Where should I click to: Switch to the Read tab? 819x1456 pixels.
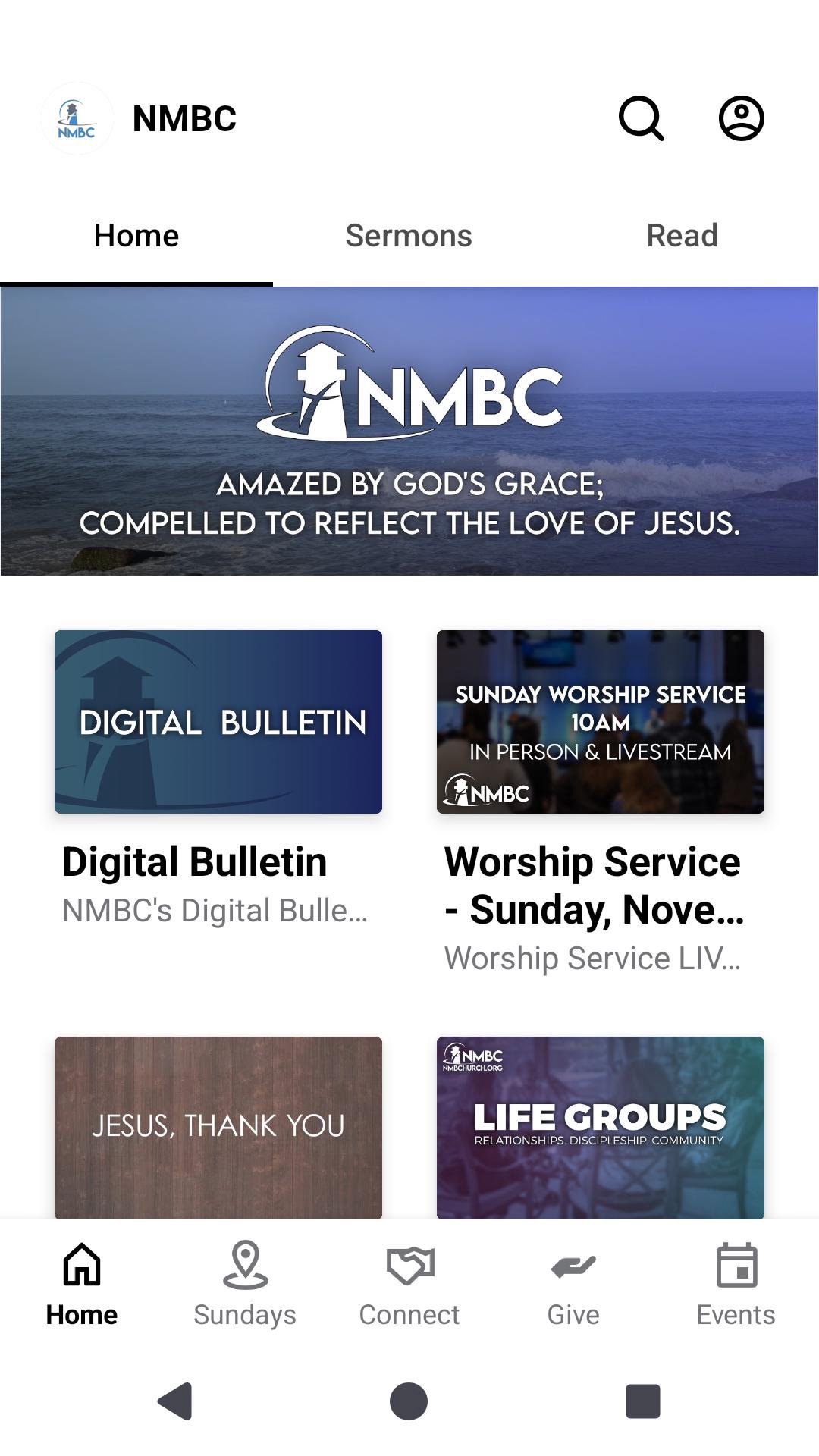pos(682,236)
